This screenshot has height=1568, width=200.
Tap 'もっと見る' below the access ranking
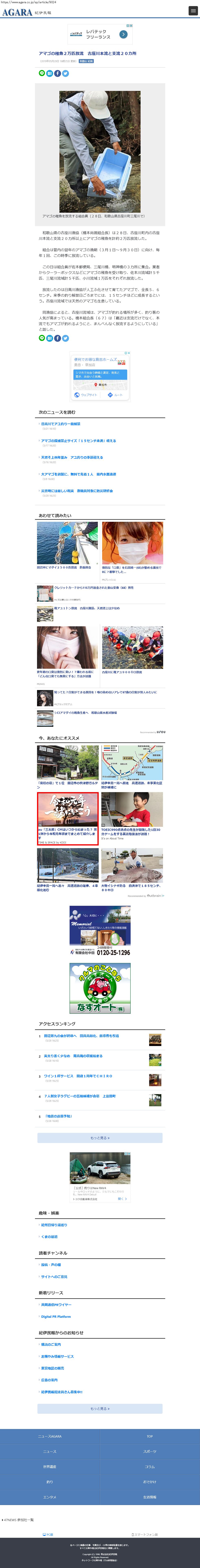pos(100,1138)
